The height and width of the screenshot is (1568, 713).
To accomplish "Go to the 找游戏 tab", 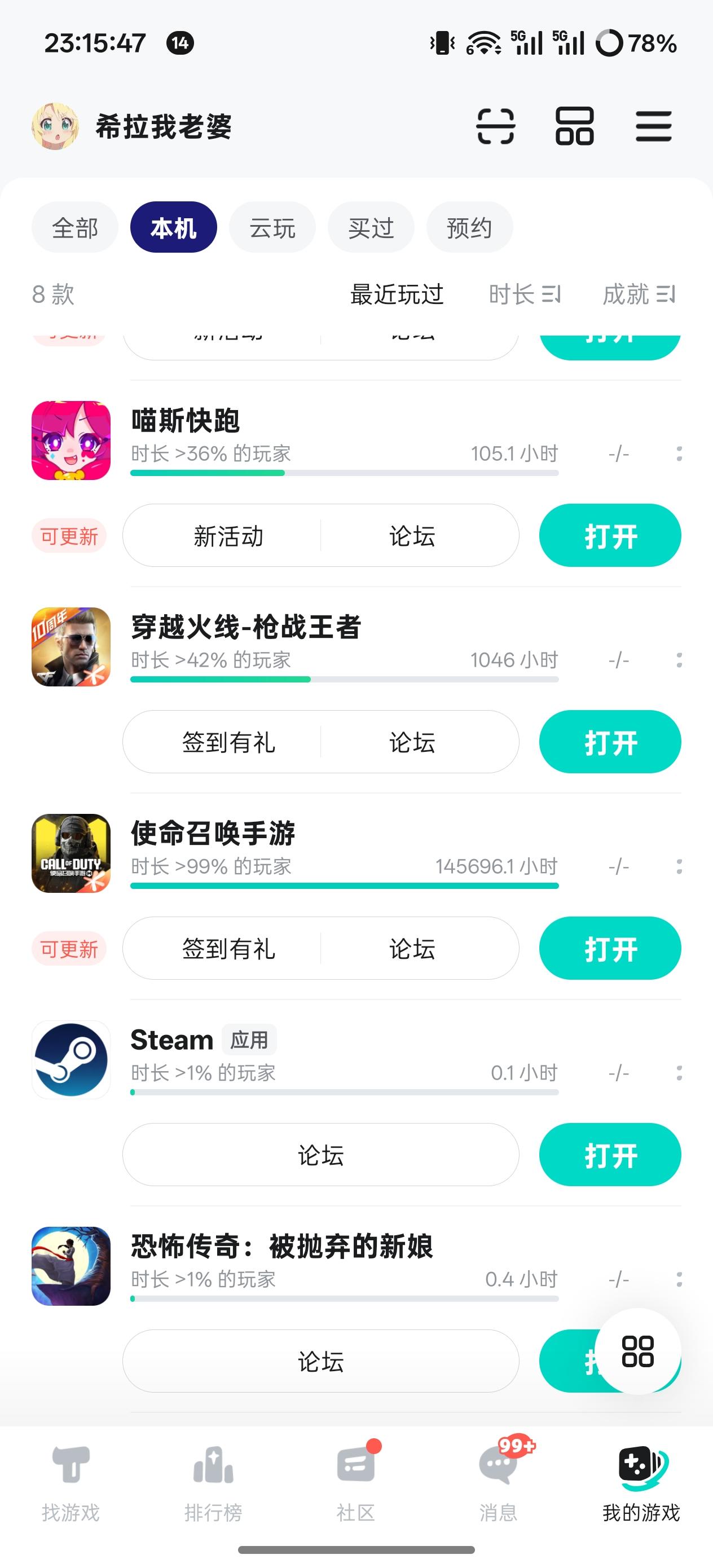I will (x=71, y=1483).
